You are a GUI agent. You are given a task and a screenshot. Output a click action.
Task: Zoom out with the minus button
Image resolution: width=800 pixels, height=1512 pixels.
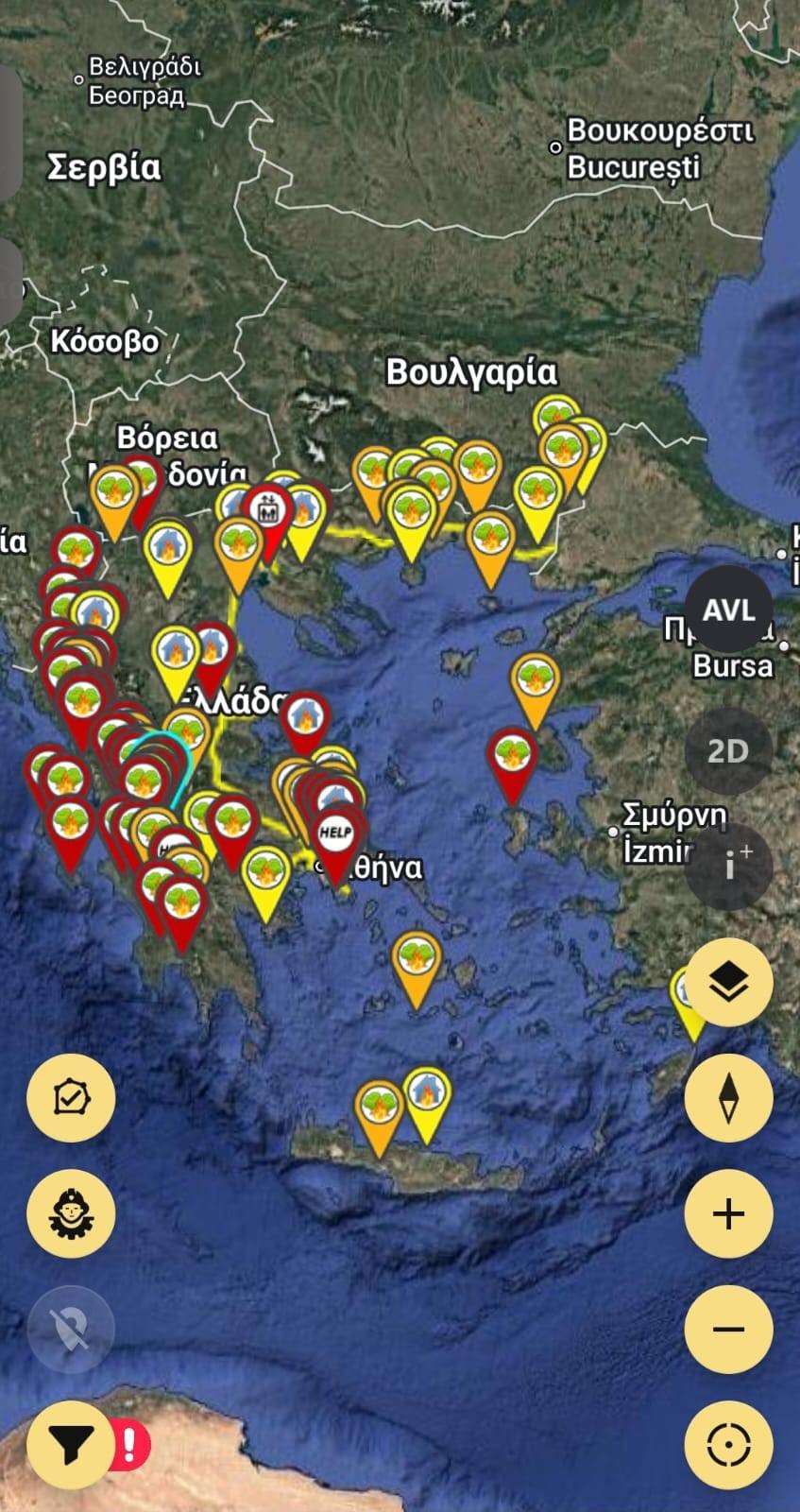pyautogui.click(x=728, y=1330)
